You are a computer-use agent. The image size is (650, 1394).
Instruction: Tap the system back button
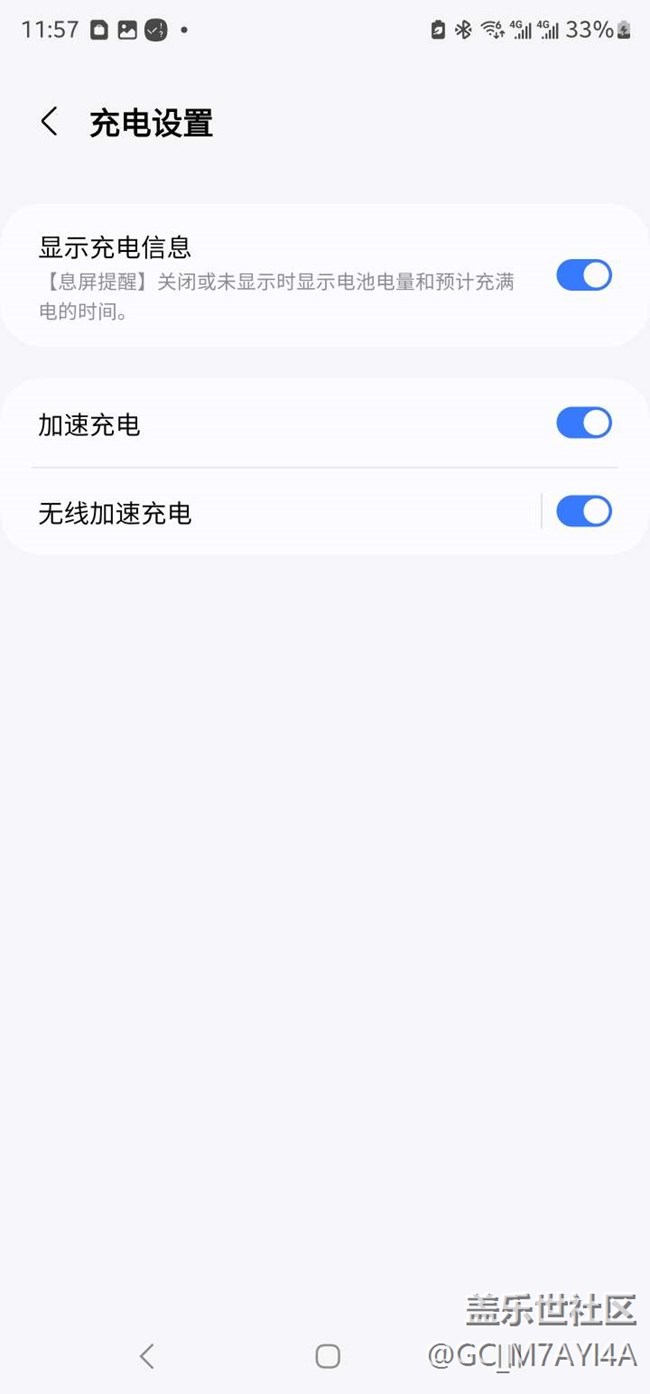[x=147, y=1356]
